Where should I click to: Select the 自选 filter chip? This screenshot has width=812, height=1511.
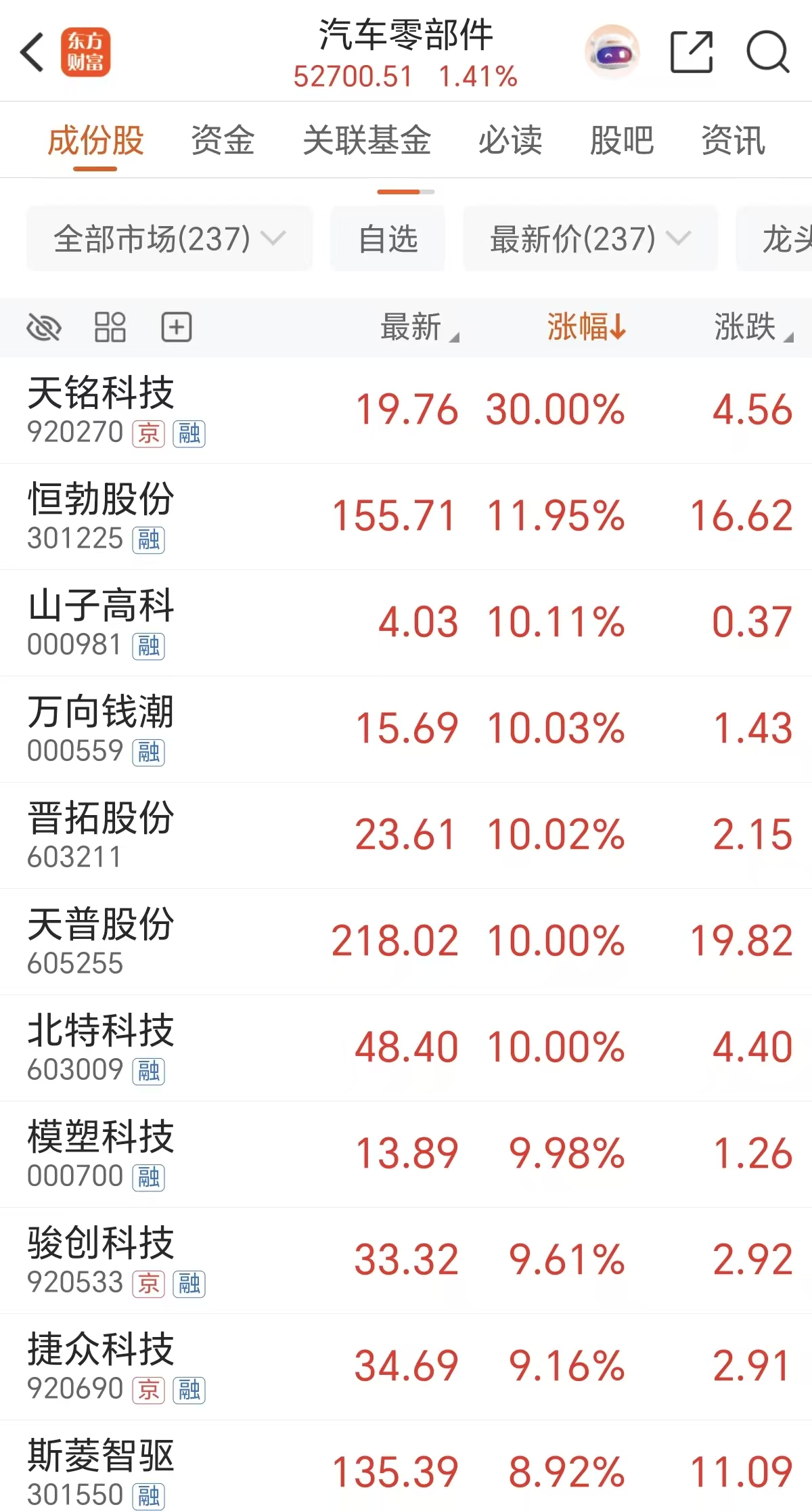pos(388,239)
